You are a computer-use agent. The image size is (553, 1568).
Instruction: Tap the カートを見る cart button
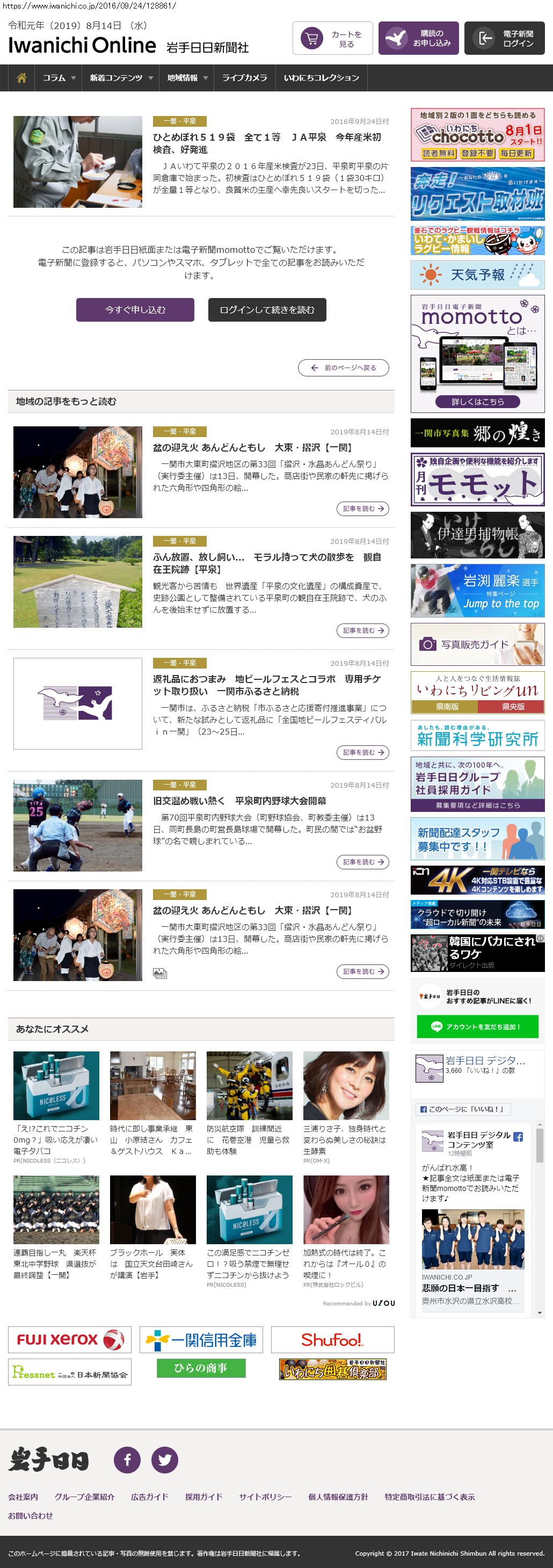pos(332,38)
